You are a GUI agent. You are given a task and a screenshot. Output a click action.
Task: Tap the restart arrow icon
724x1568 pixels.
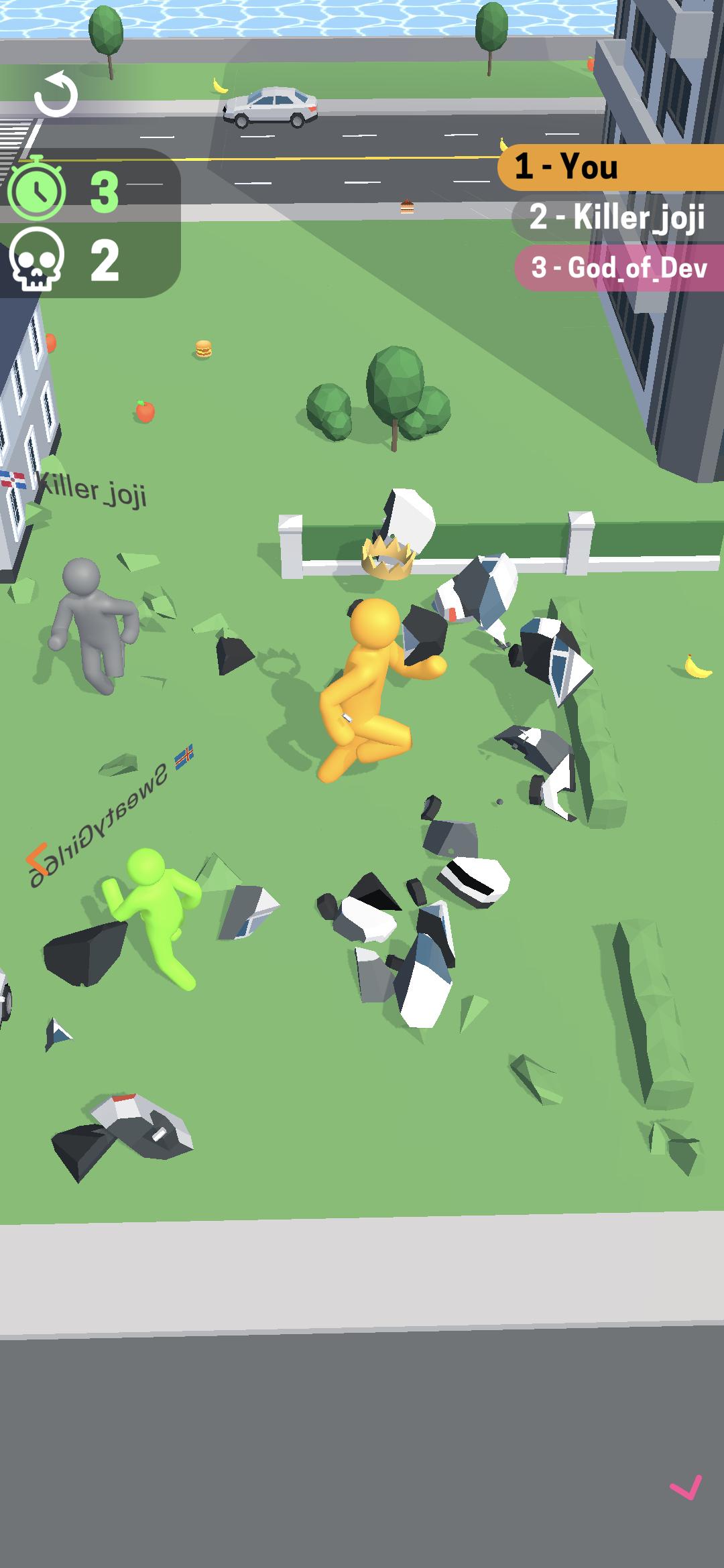tap(56, 94)
